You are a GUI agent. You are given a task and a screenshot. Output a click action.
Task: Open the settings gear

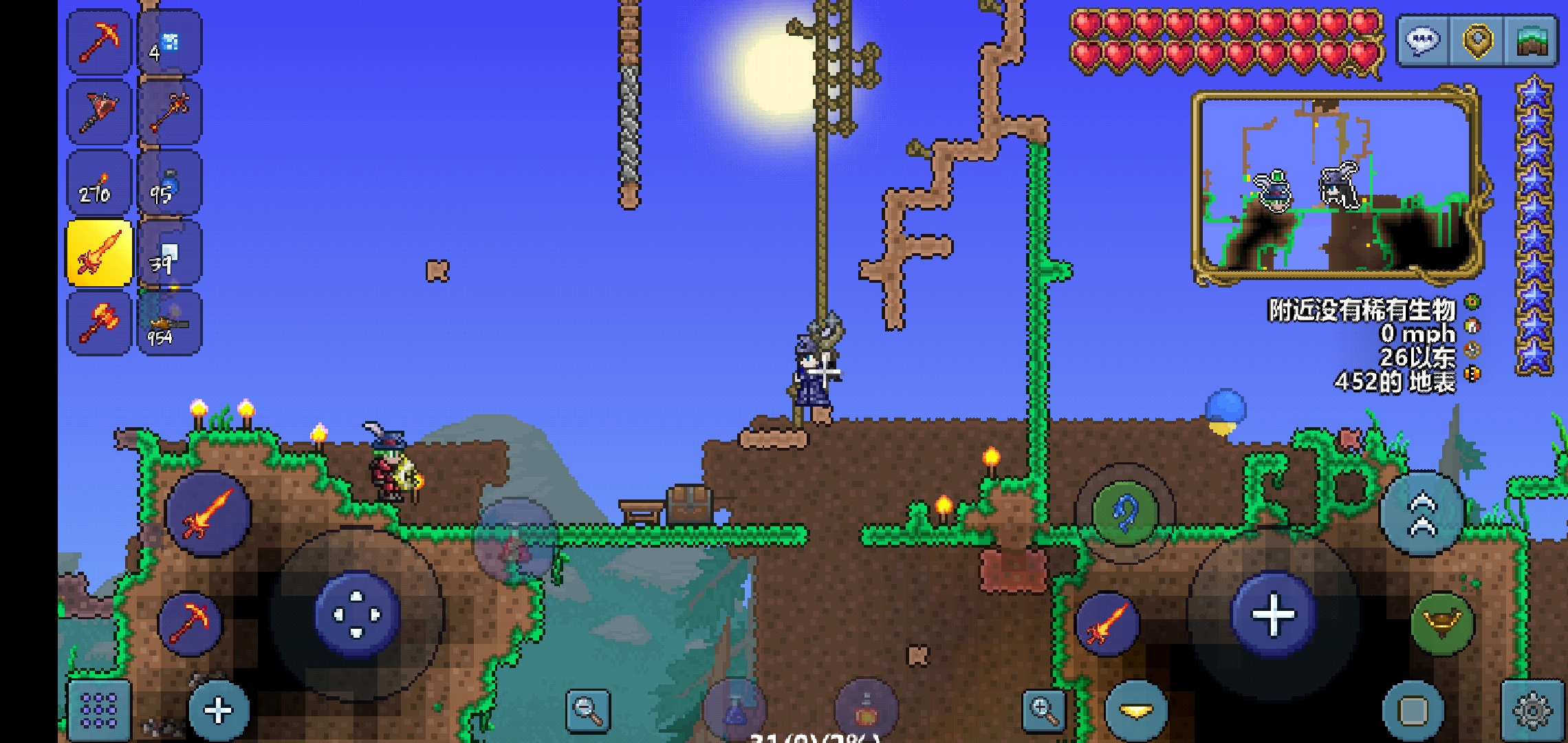[x=1532, y=710]
